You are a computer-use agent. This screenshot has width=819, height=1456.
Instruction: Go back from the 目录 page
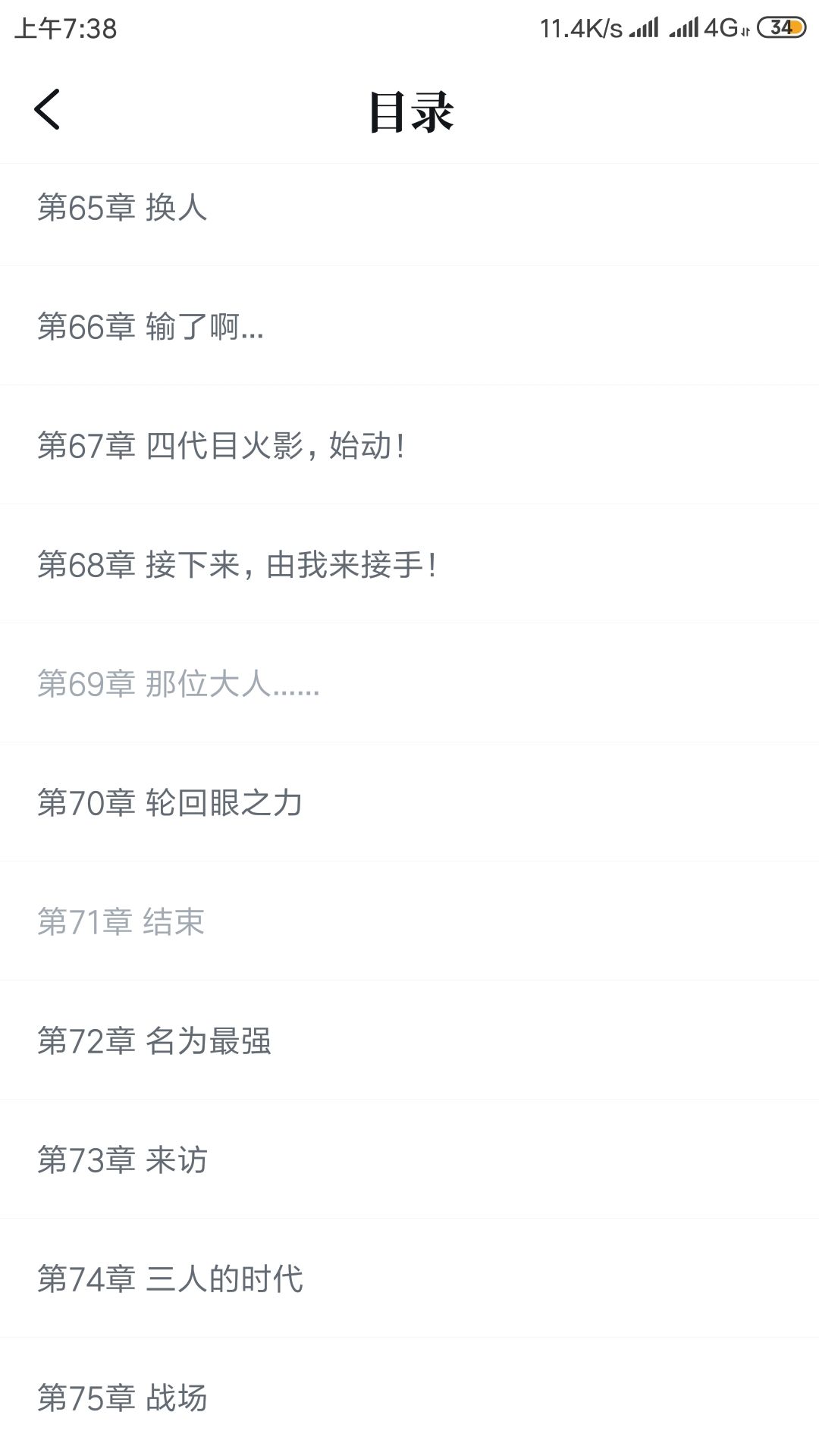[47, 110]
